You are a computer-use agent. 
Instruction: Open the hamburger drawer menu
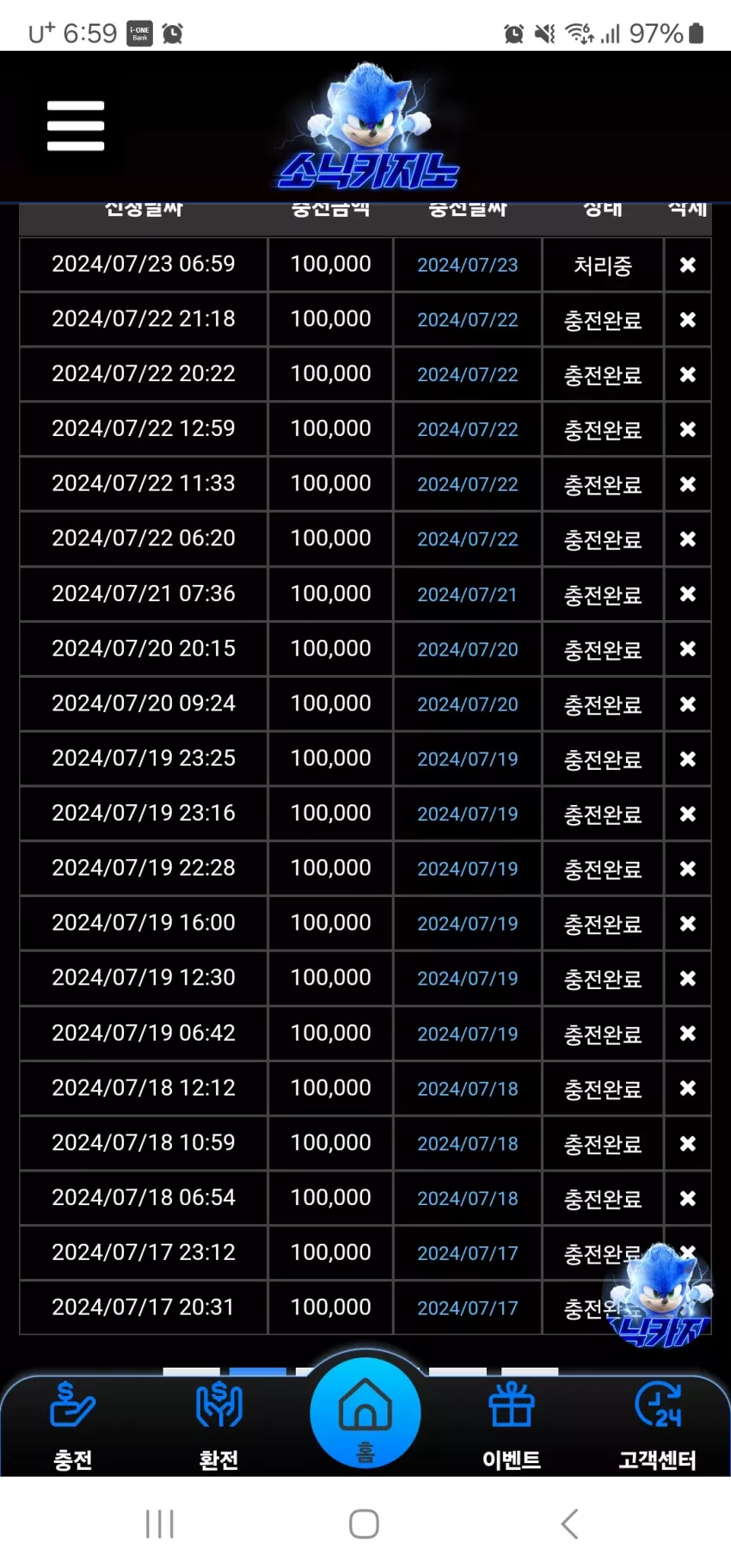[x=76, y=126]
